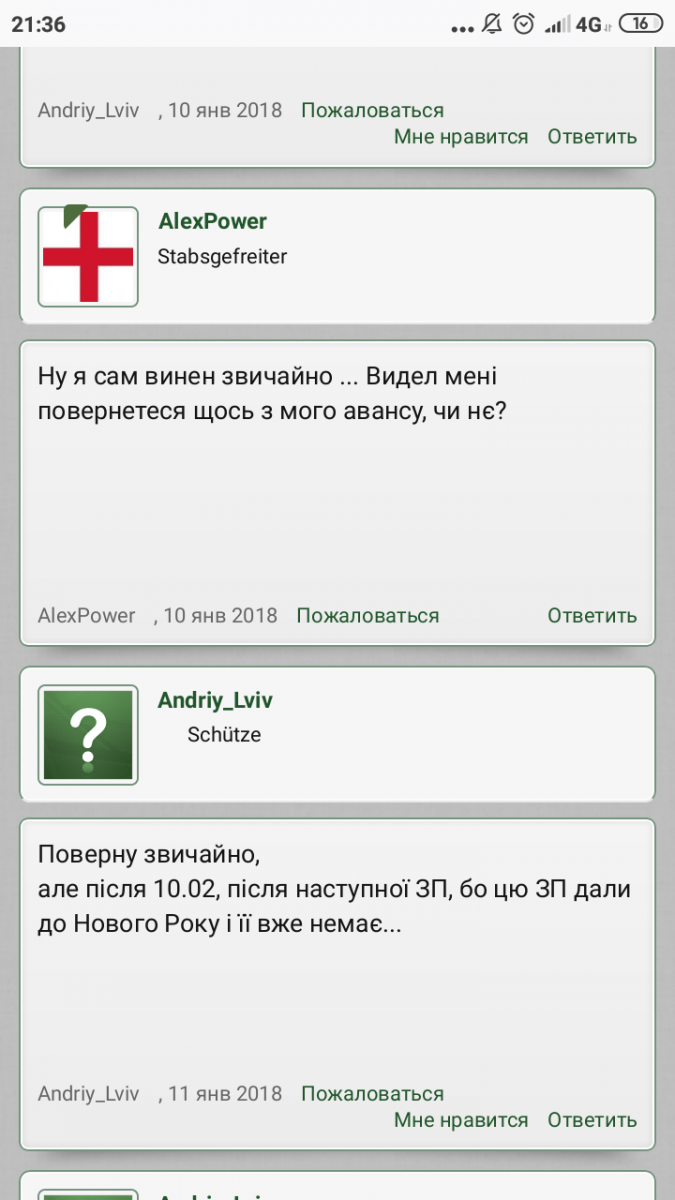Image resolution: width=675 pixels, height=1200 pixels.
Task: Report Andriy_Lviv's 11 янв 2018 post
Action: point(372,1094)
